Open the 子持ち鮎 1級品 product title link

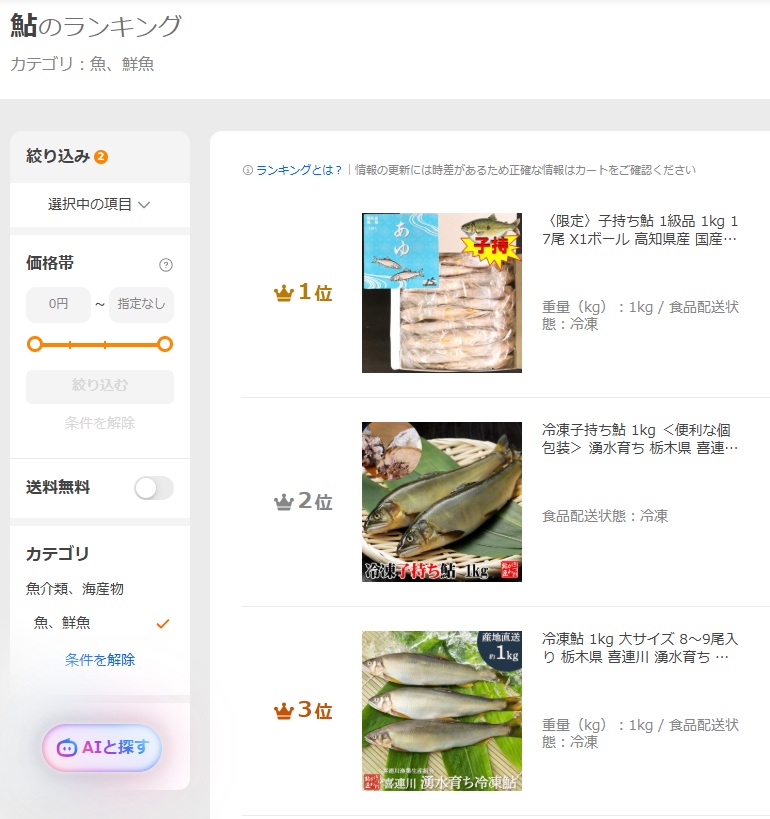651,232
